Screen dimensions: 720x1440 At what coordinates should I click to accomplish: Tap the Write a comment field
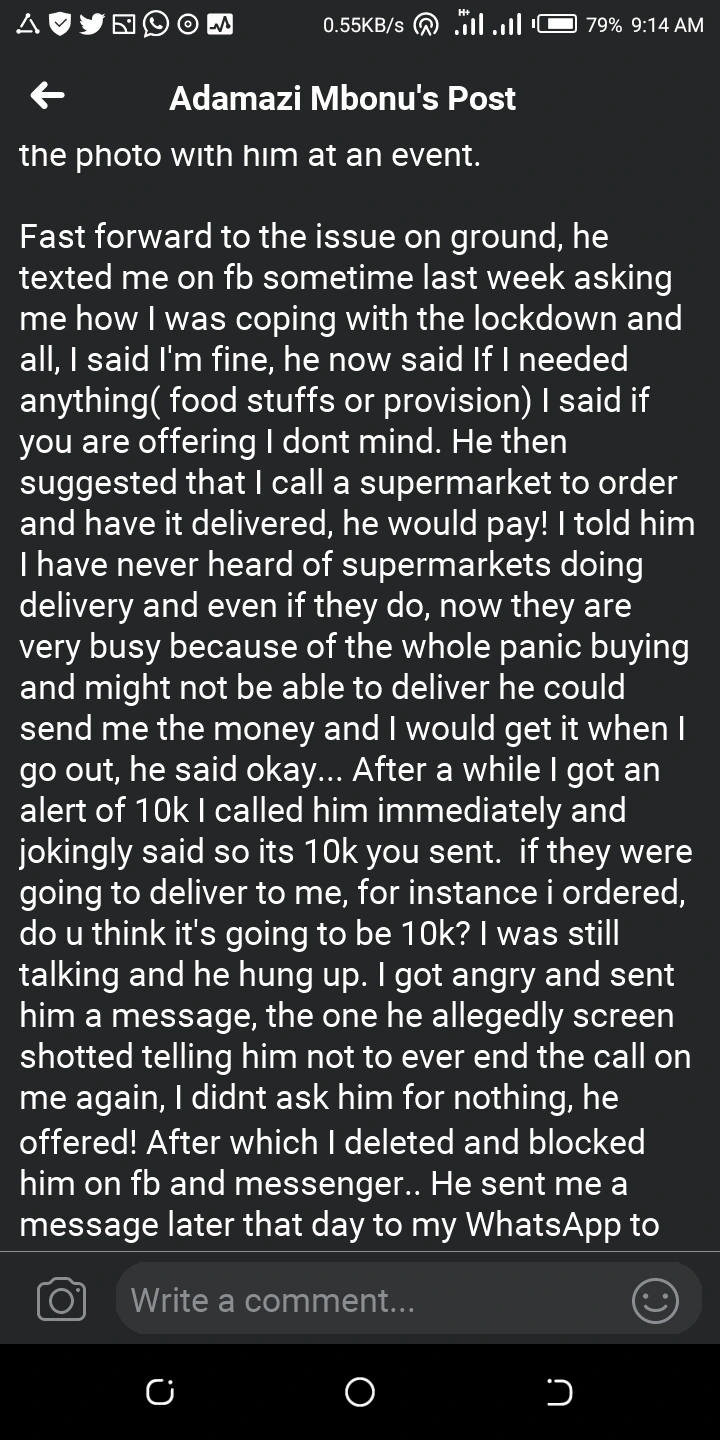[x=370, y=1299]
